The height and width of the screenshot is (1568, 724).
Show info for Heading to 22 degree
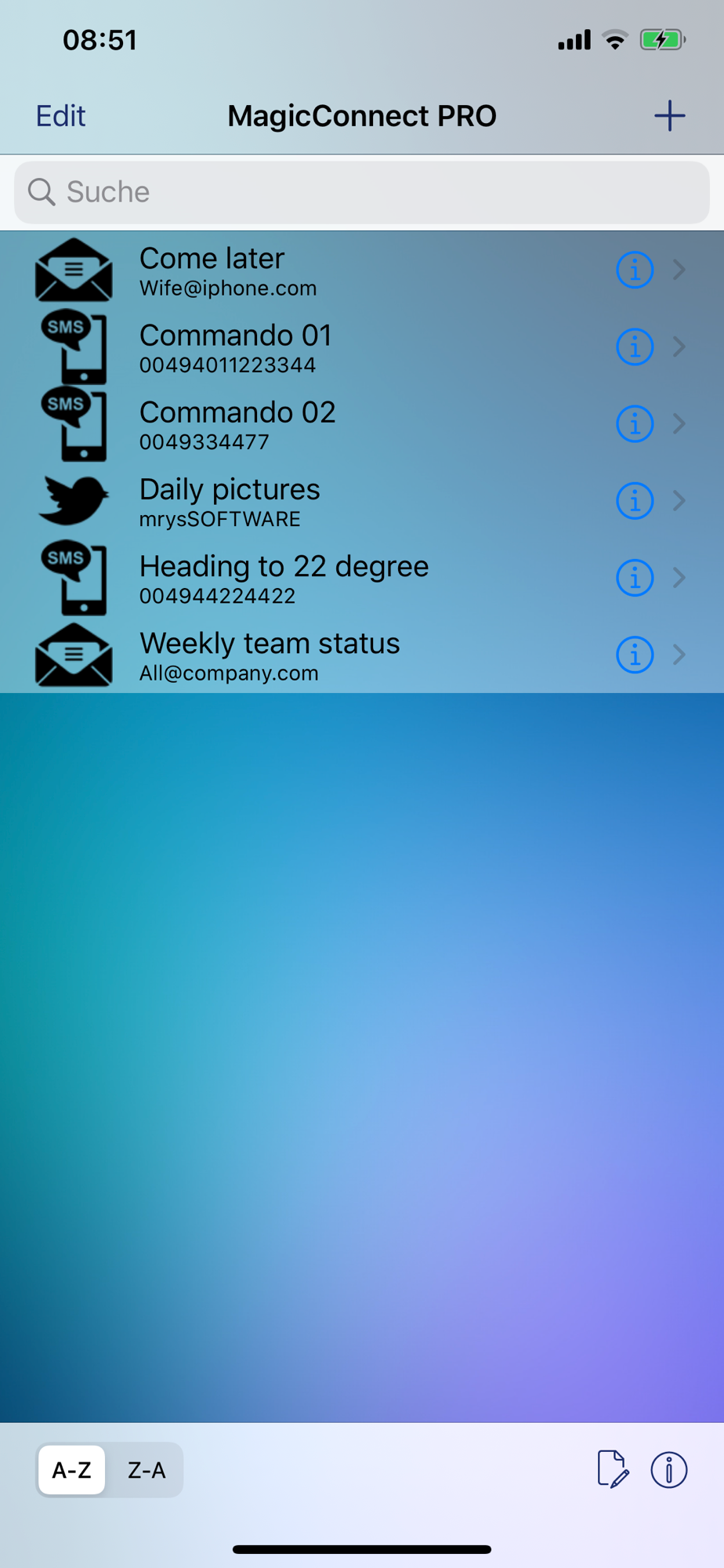[x=635, y=578]
